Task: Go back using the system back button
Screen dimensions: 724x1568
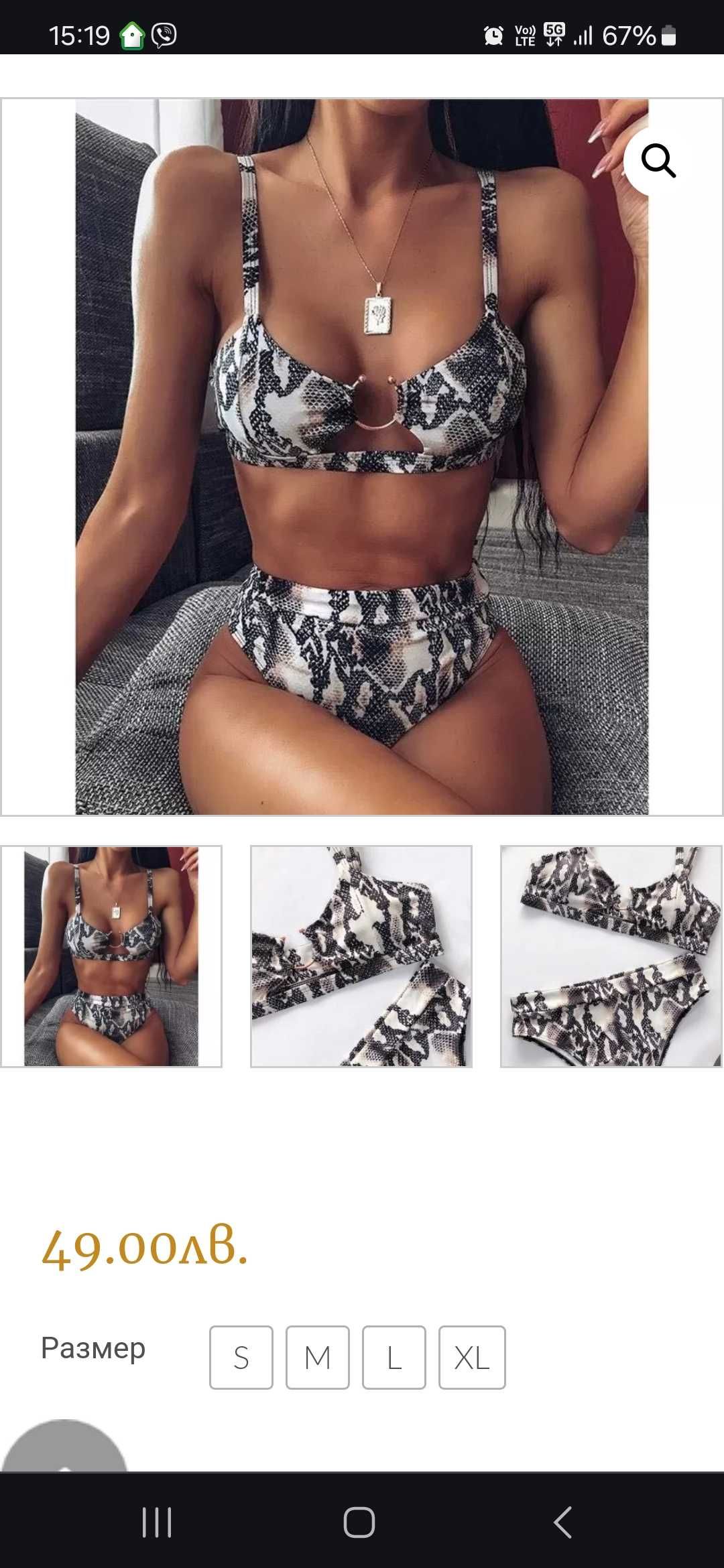Action: pyautogui.click(x=563, y=1522)
